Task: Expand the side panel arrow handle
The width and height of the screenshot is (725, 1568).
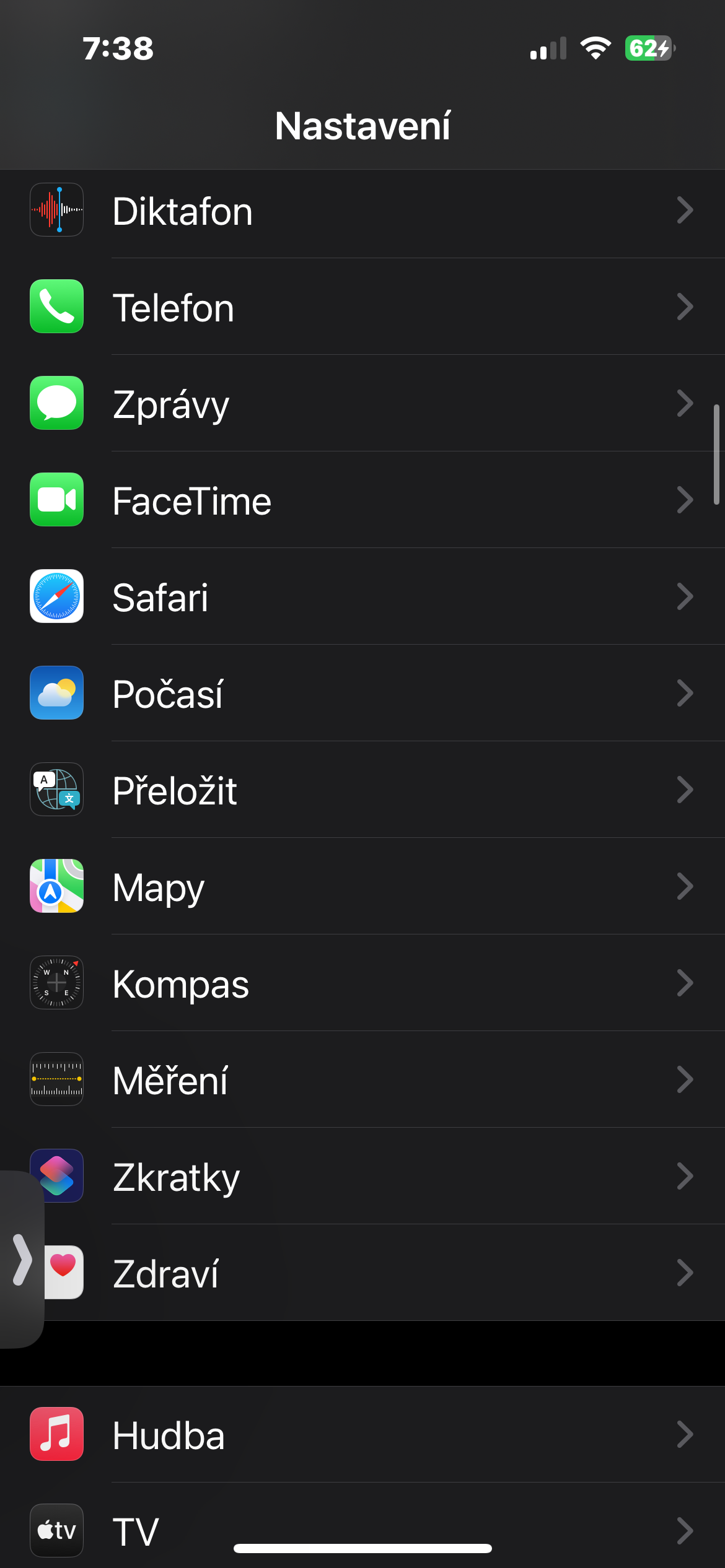Action: coord(22,1260)
